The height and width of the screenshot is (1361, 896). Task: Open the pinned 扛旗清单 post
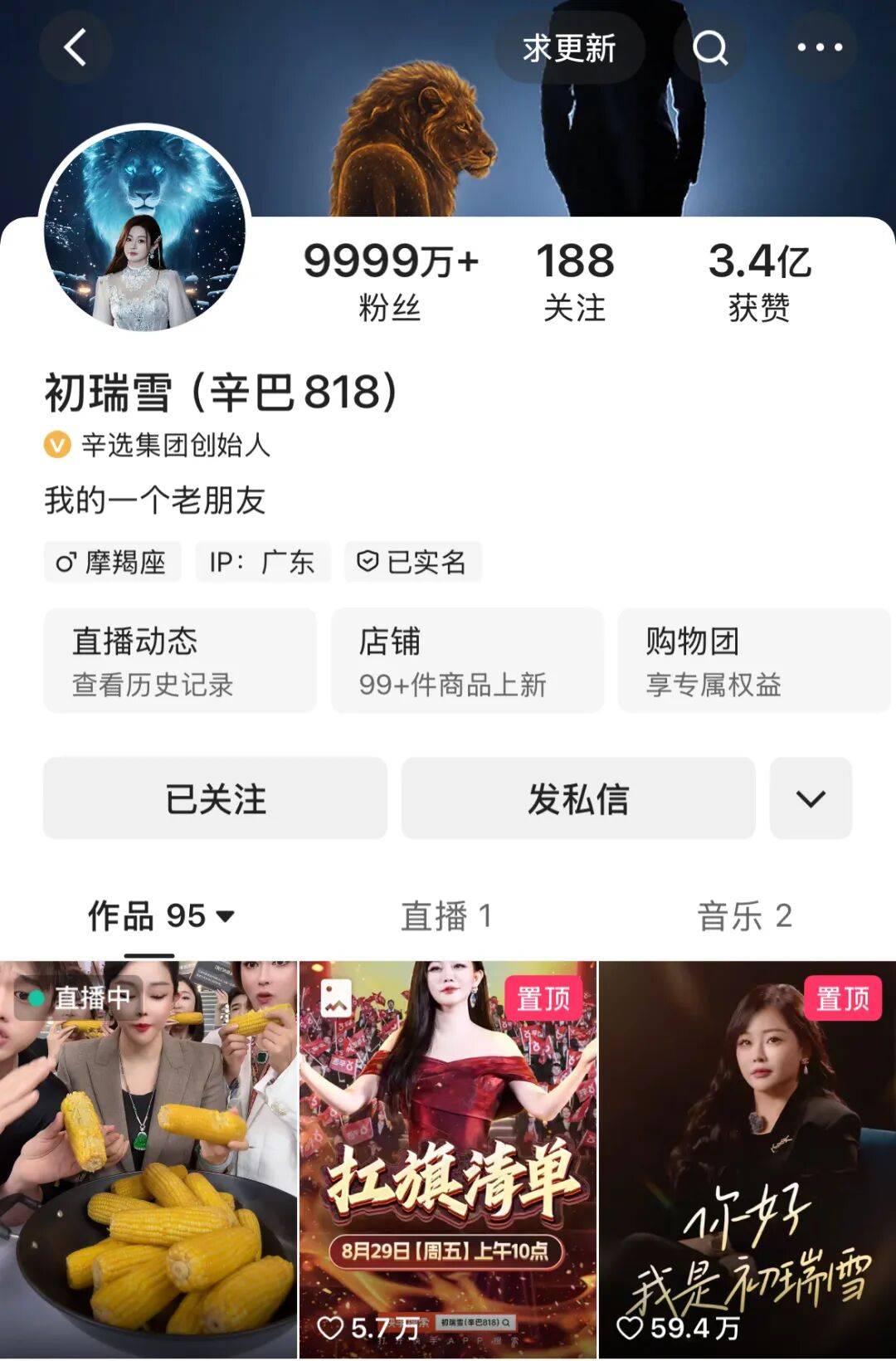tap(448, 1159)
